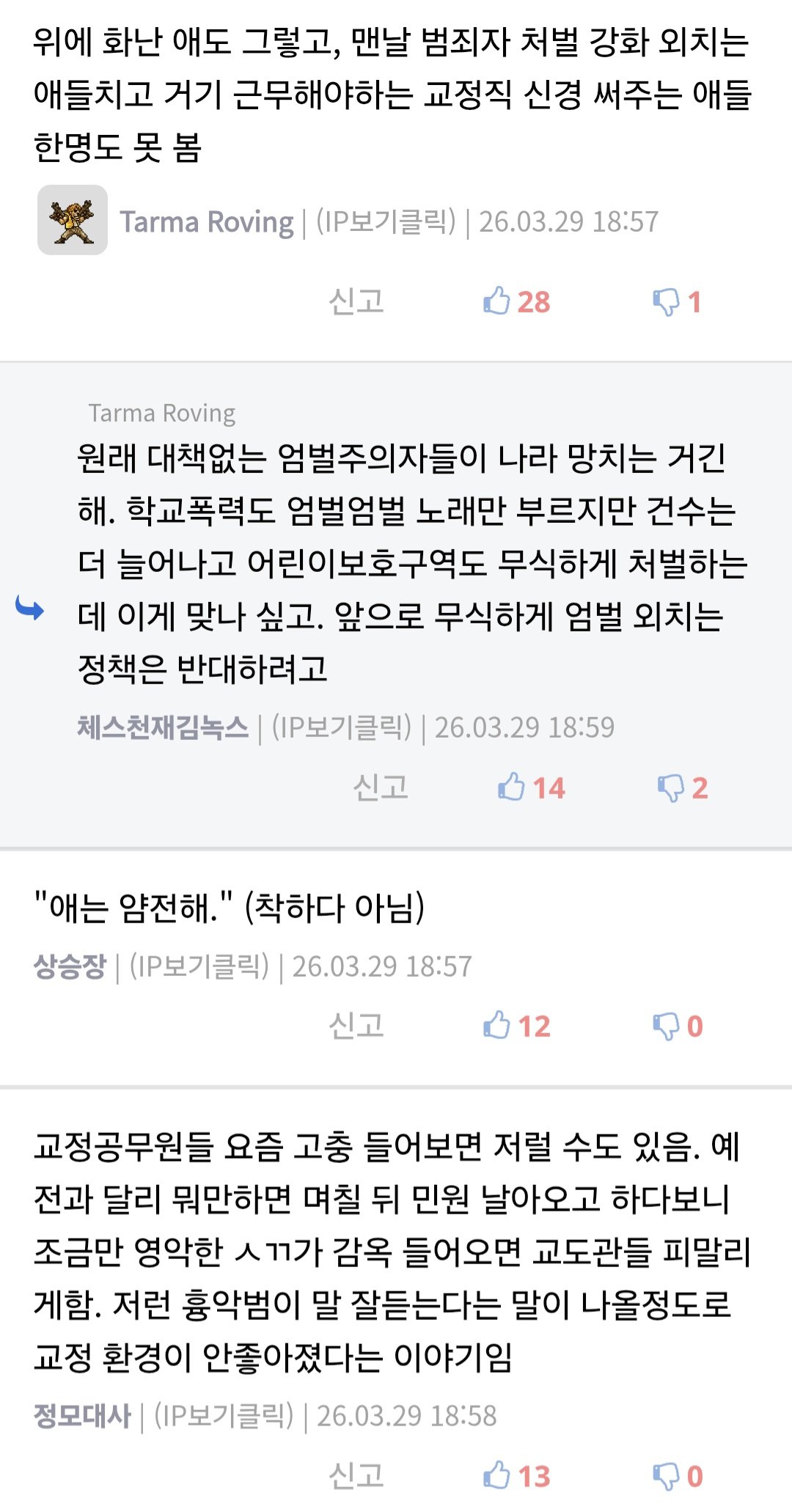Open Tarma Roving's profile avatar
This screenshot has width=792, height=1512.
pos(73,220)
